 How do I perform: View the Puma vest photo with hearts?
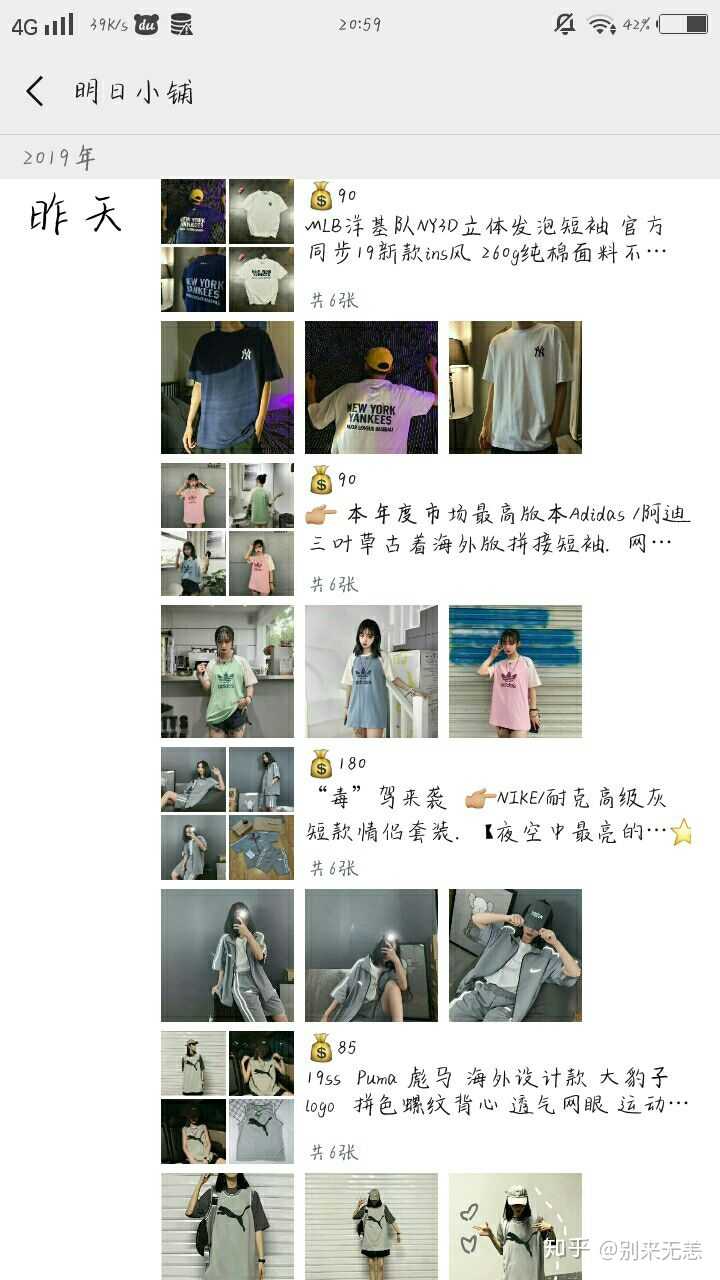[515, 1226]
